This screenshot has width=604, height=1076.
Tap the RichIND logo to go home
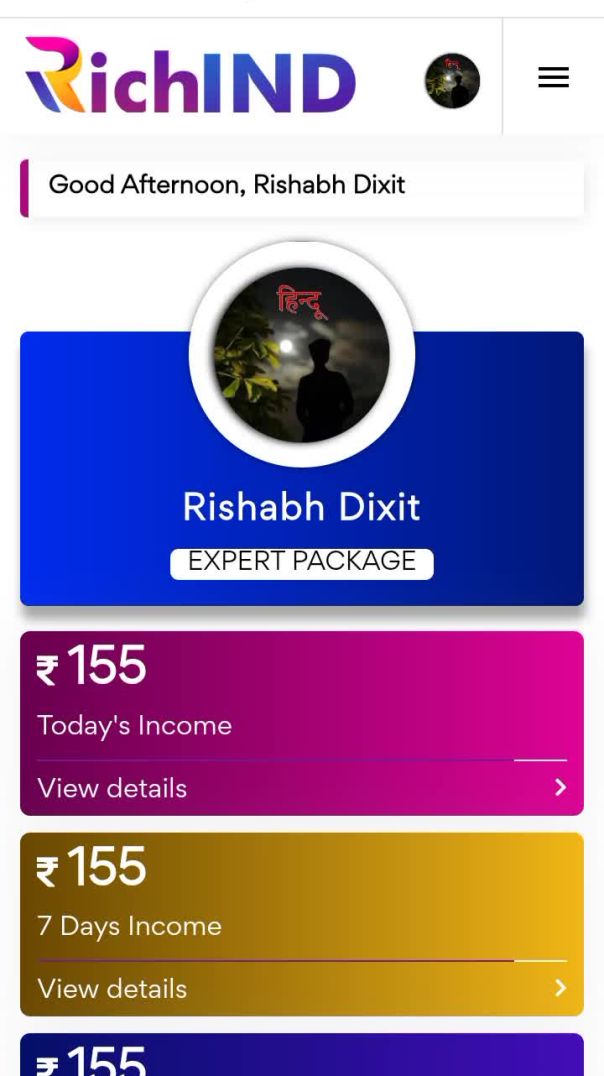pyautogui.click(x=190, y=77)
